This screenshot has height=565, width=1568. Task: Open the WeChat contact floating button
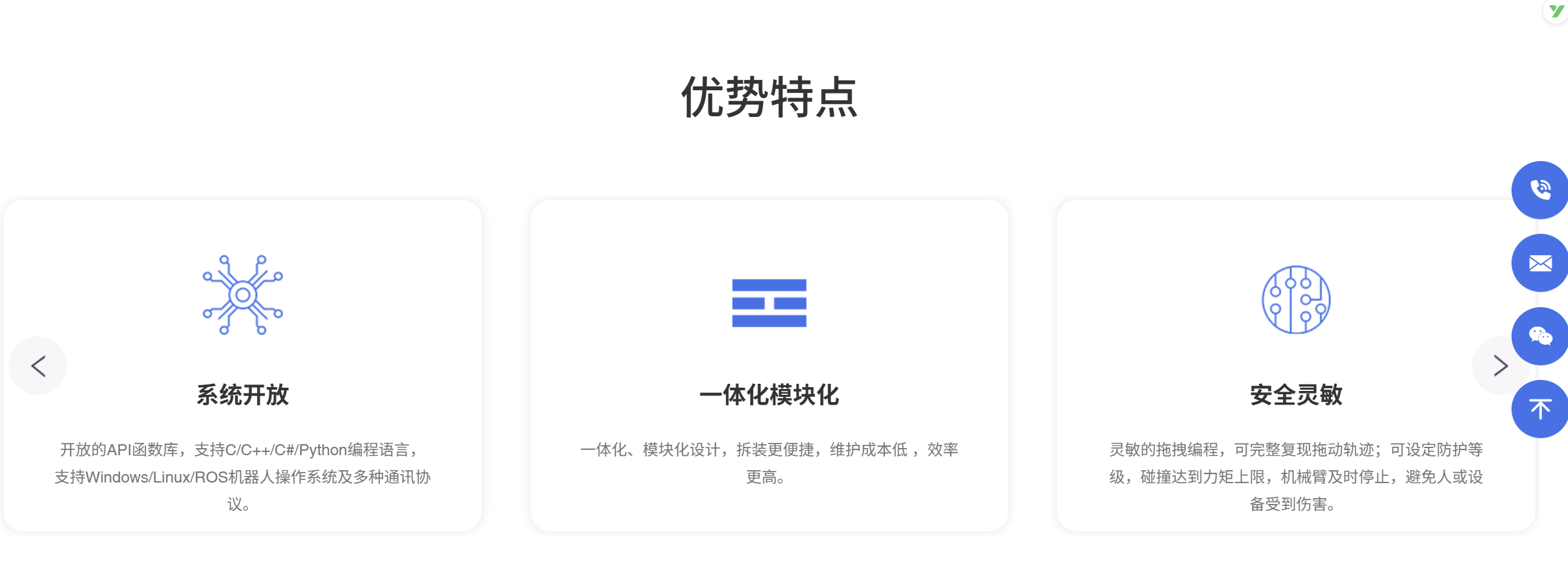[x=1540, y=336]
